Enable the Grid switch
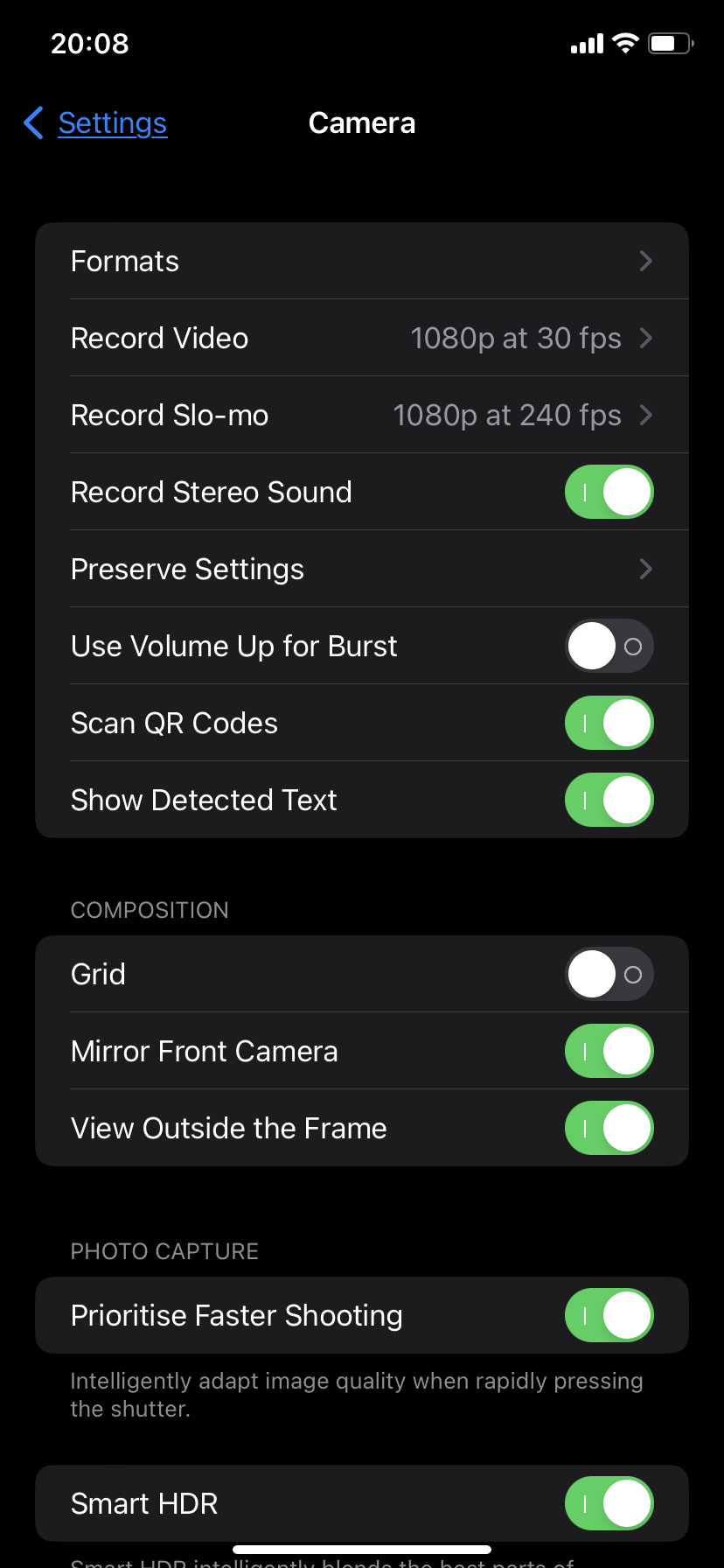 coord(609,974)
